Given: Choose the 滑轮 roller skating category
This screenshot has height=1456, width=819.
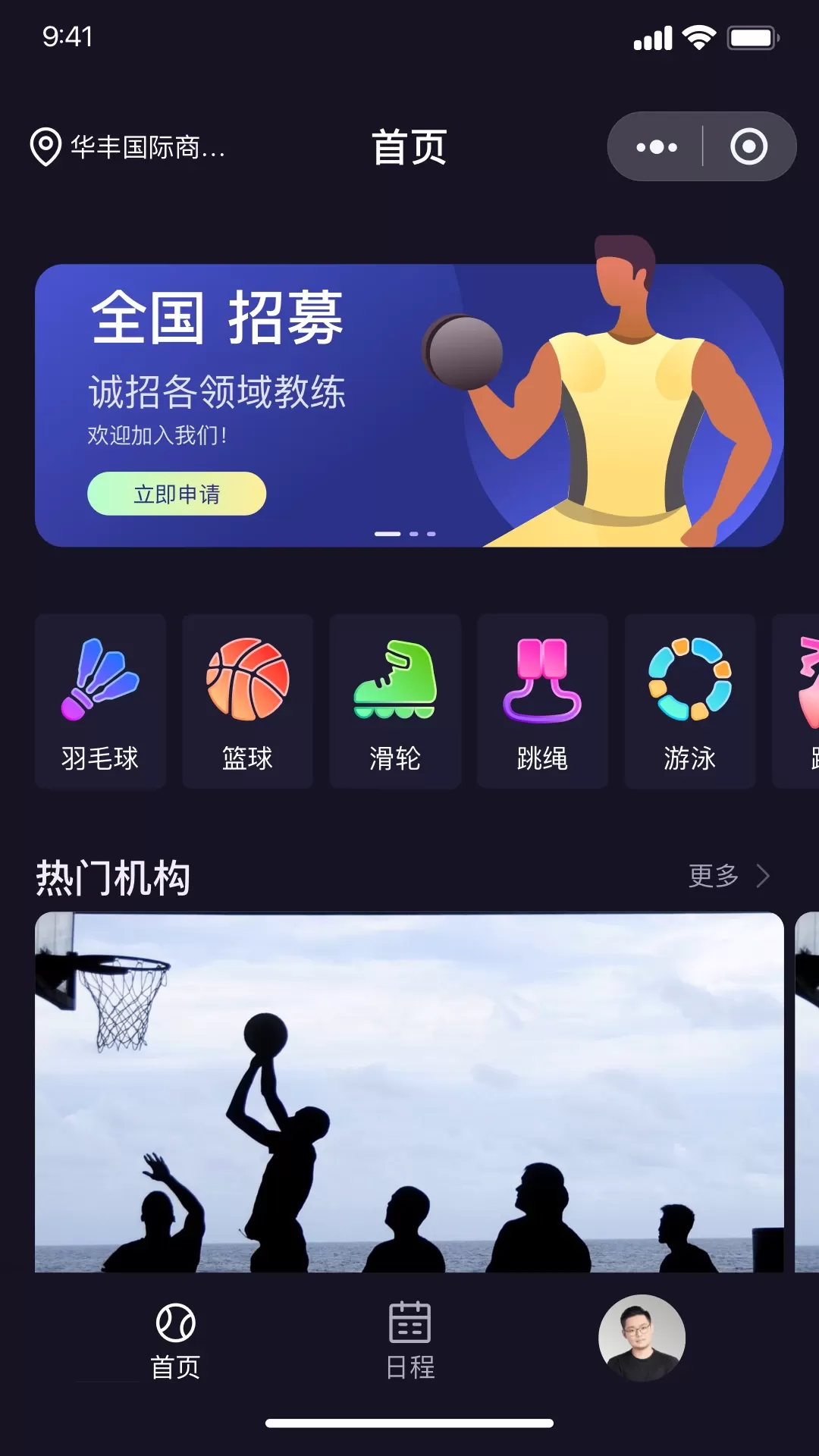Looking at the screenshot, I should pos(394,701).
